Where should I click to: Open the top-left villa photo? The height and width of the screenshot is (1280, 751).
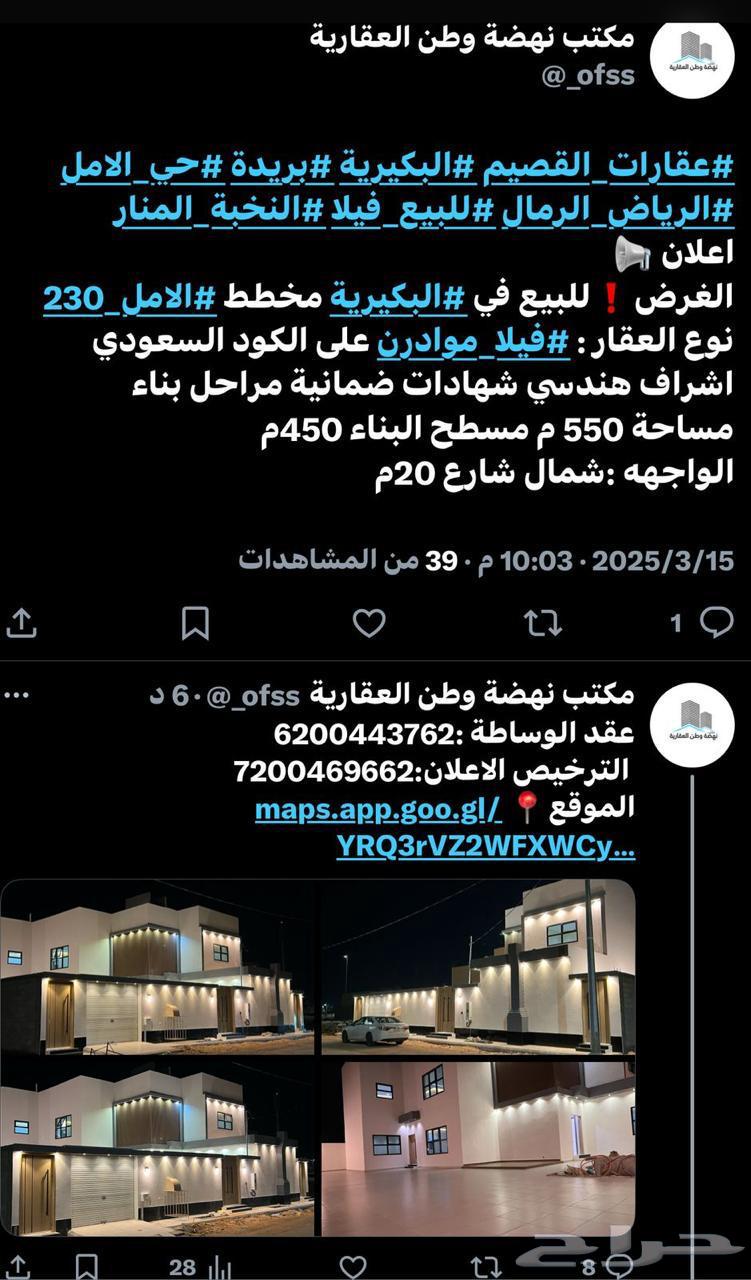click(157, 967)
